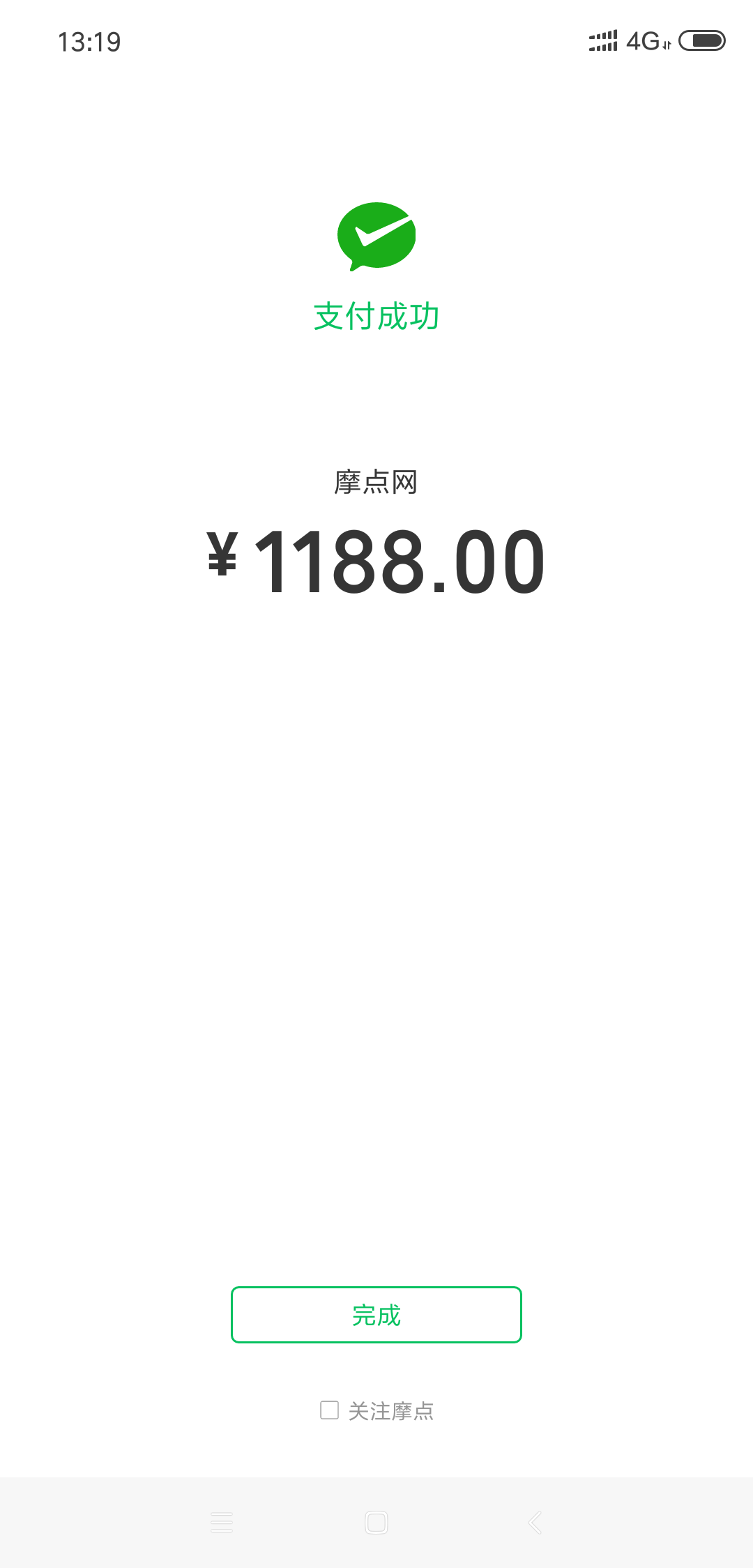Image resolution: width=753 pixels, height=1568 pixels.
Task: Check the 关注摩点 checkbox
Action: tap(329, 1410)
